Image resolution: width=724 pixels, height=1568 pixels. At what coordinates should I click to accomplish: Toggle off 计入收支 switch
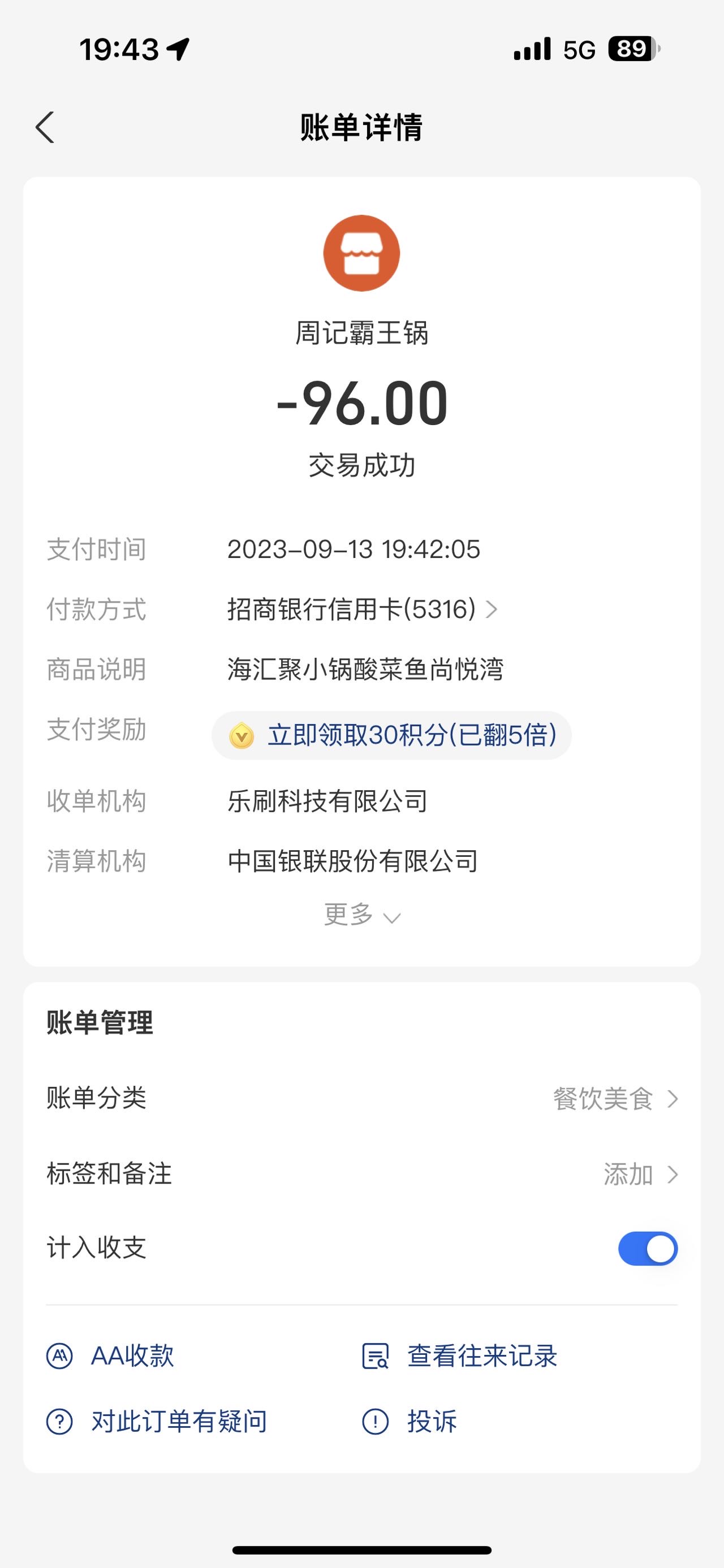point(648,1249)
